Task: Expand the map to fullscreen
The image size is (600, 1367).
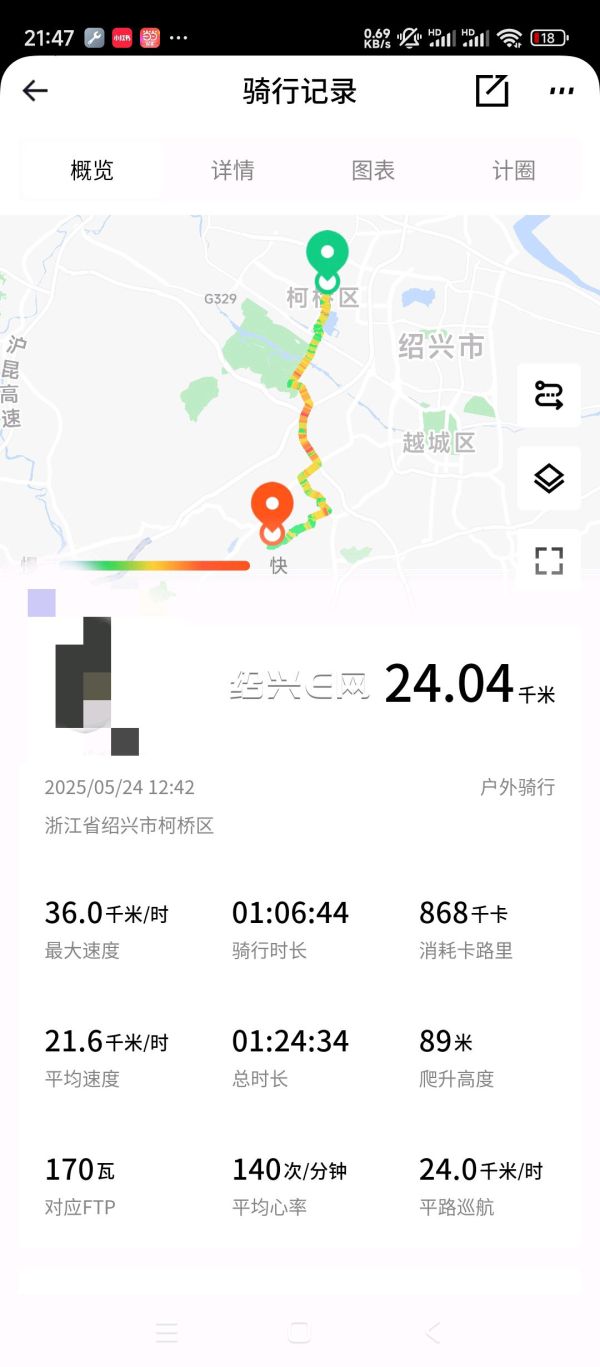Action: pos(549,560)
